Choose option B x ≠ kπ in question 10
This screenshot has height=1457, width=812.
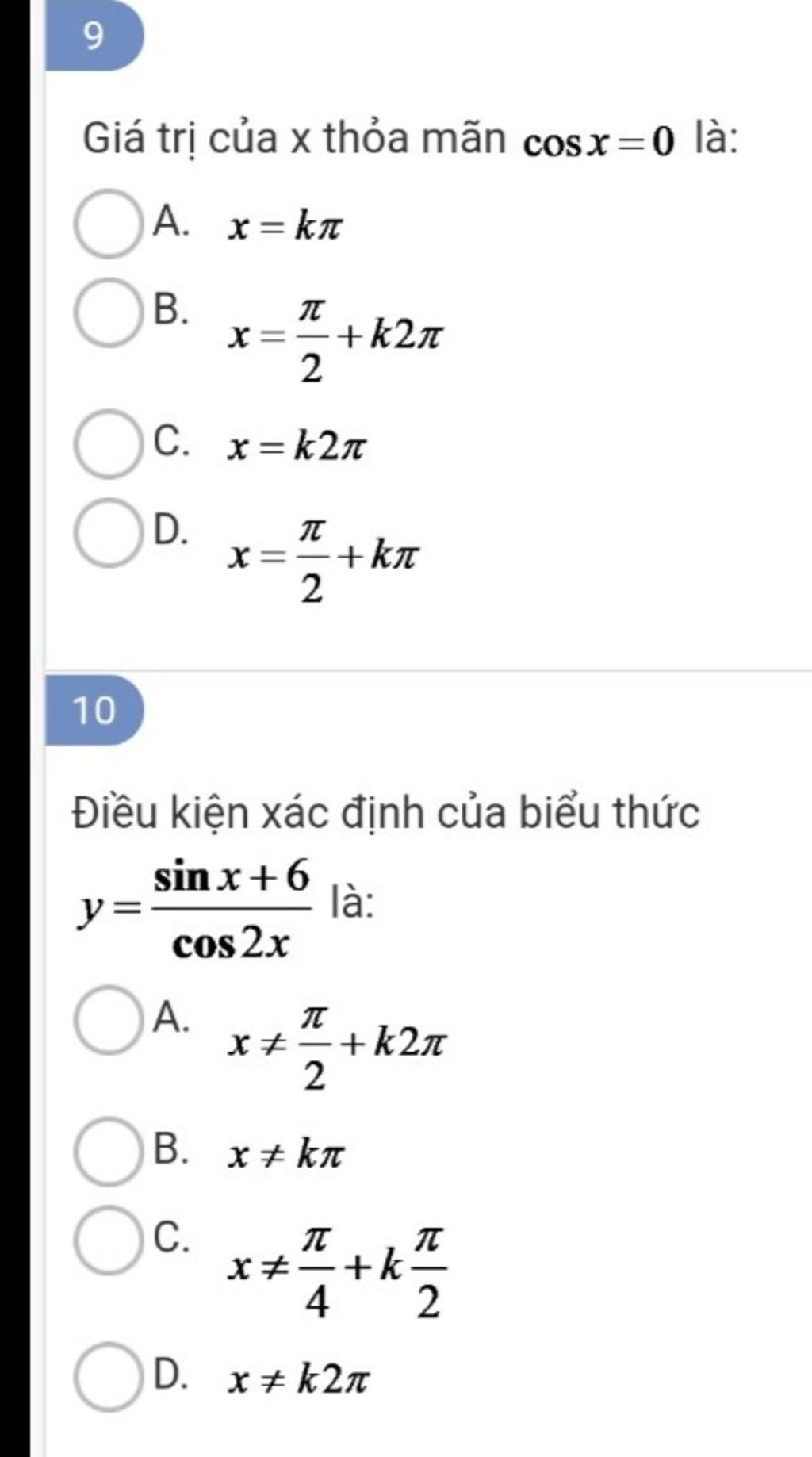pos(106,1151)
